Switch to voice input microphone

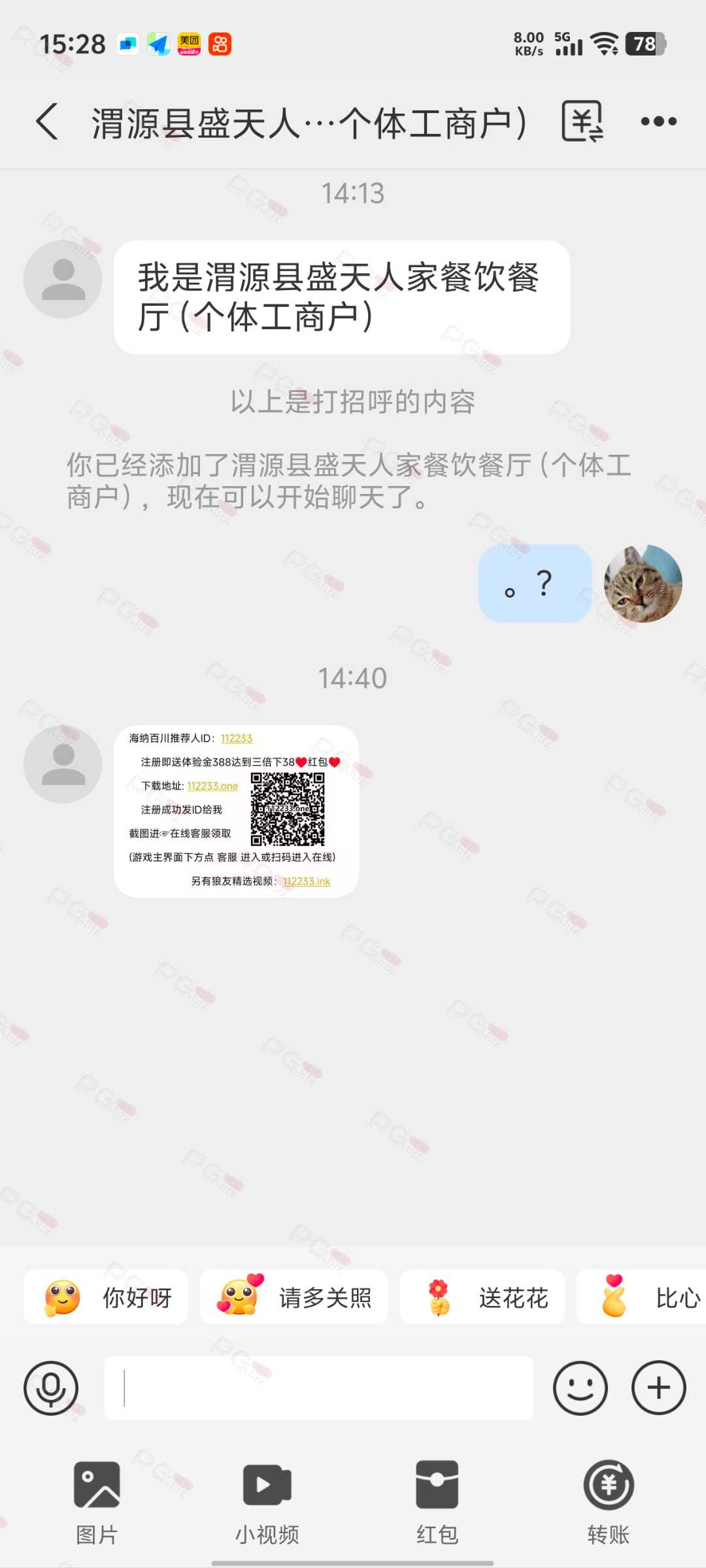(51, 1388)
